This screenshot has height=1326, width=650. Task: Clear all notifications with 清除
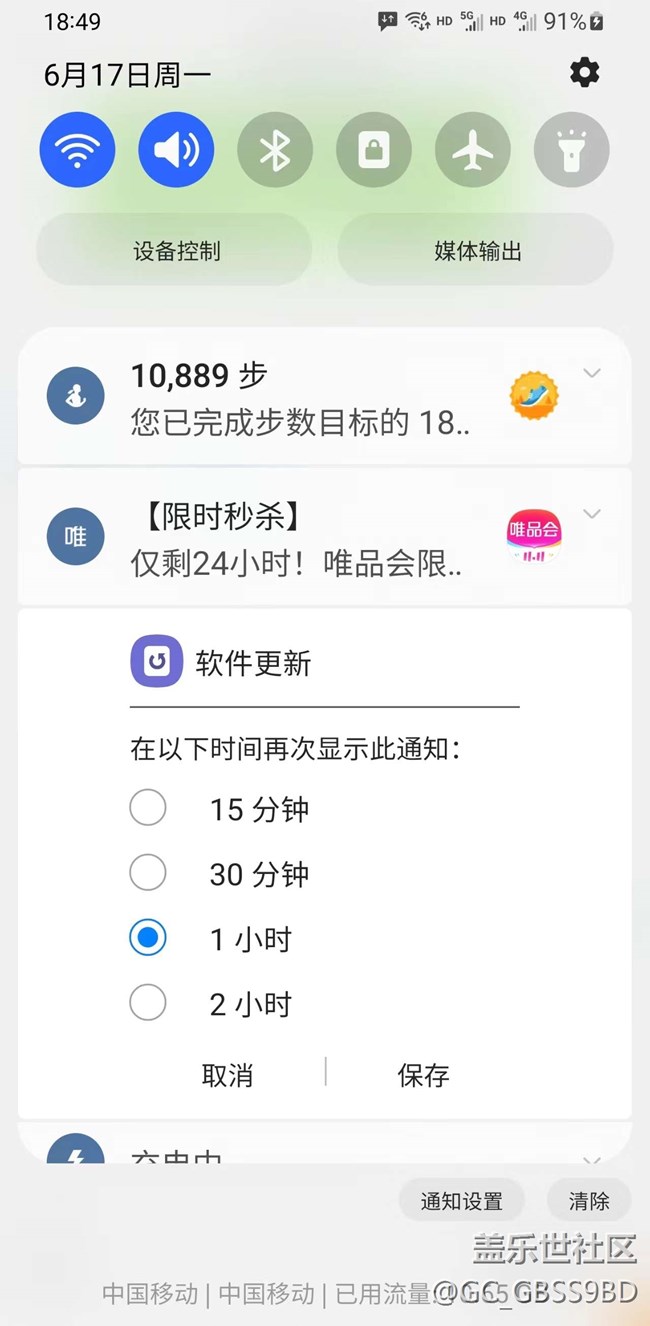[589, 1201]
